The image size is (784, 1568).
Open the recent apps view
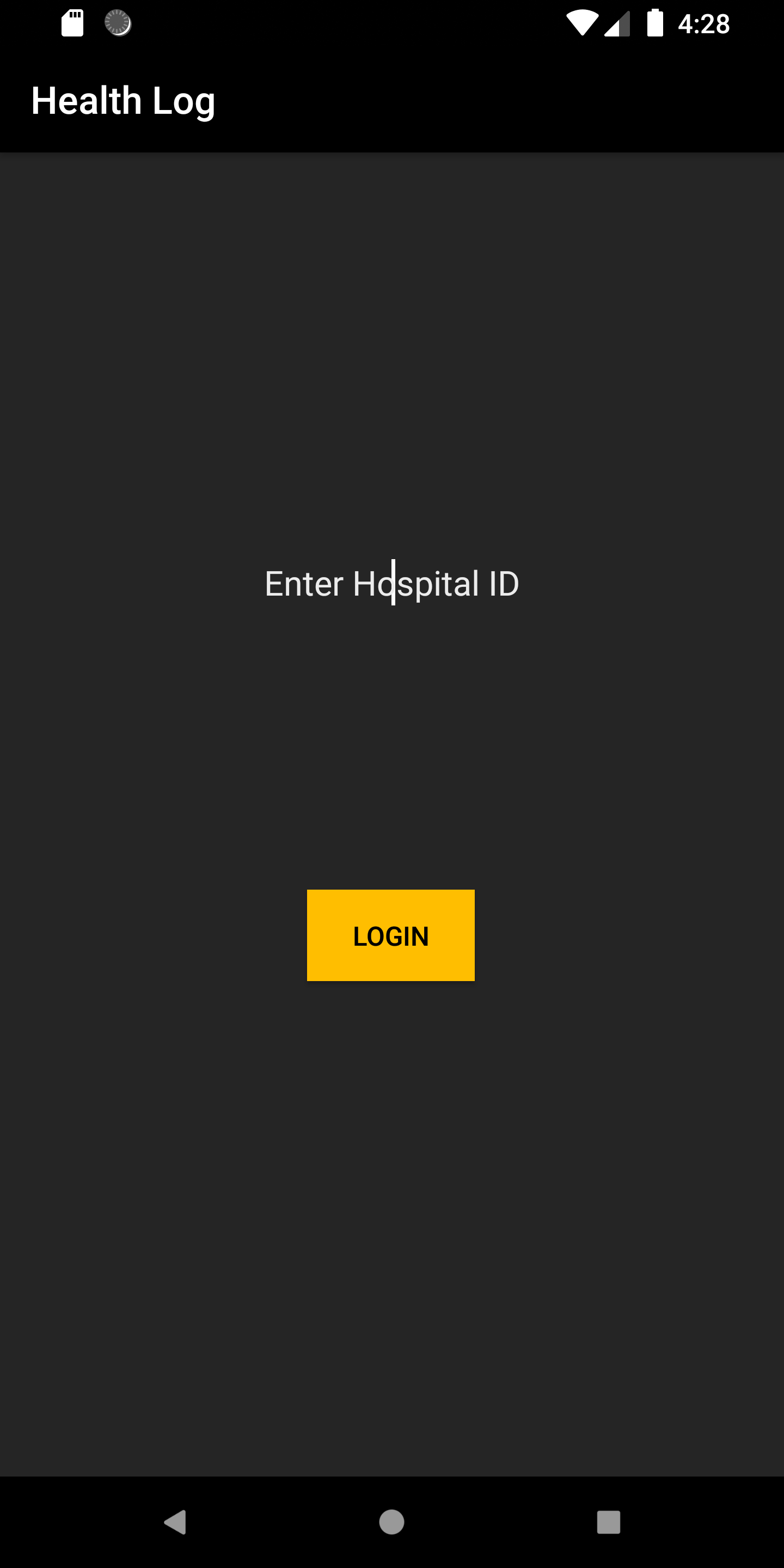(608, 1522)
